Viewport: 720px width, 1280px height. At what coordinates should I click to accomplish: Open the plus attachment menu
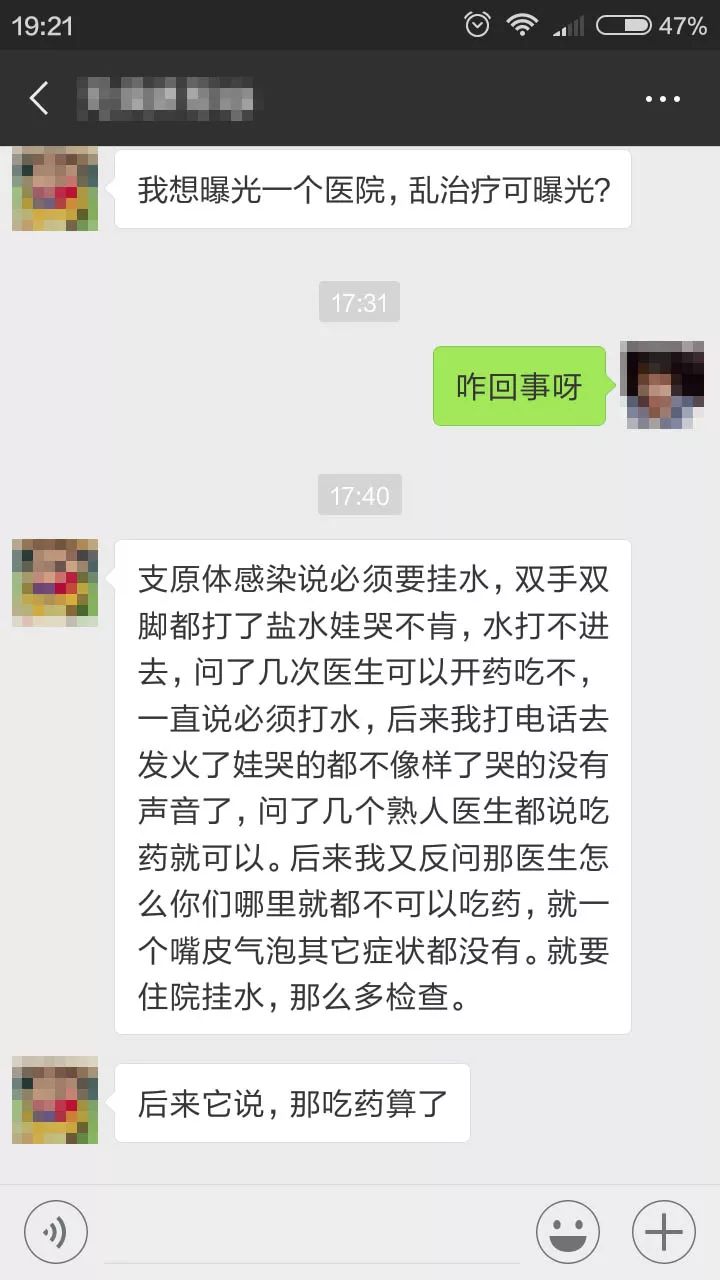click(x=663, y=1231)
